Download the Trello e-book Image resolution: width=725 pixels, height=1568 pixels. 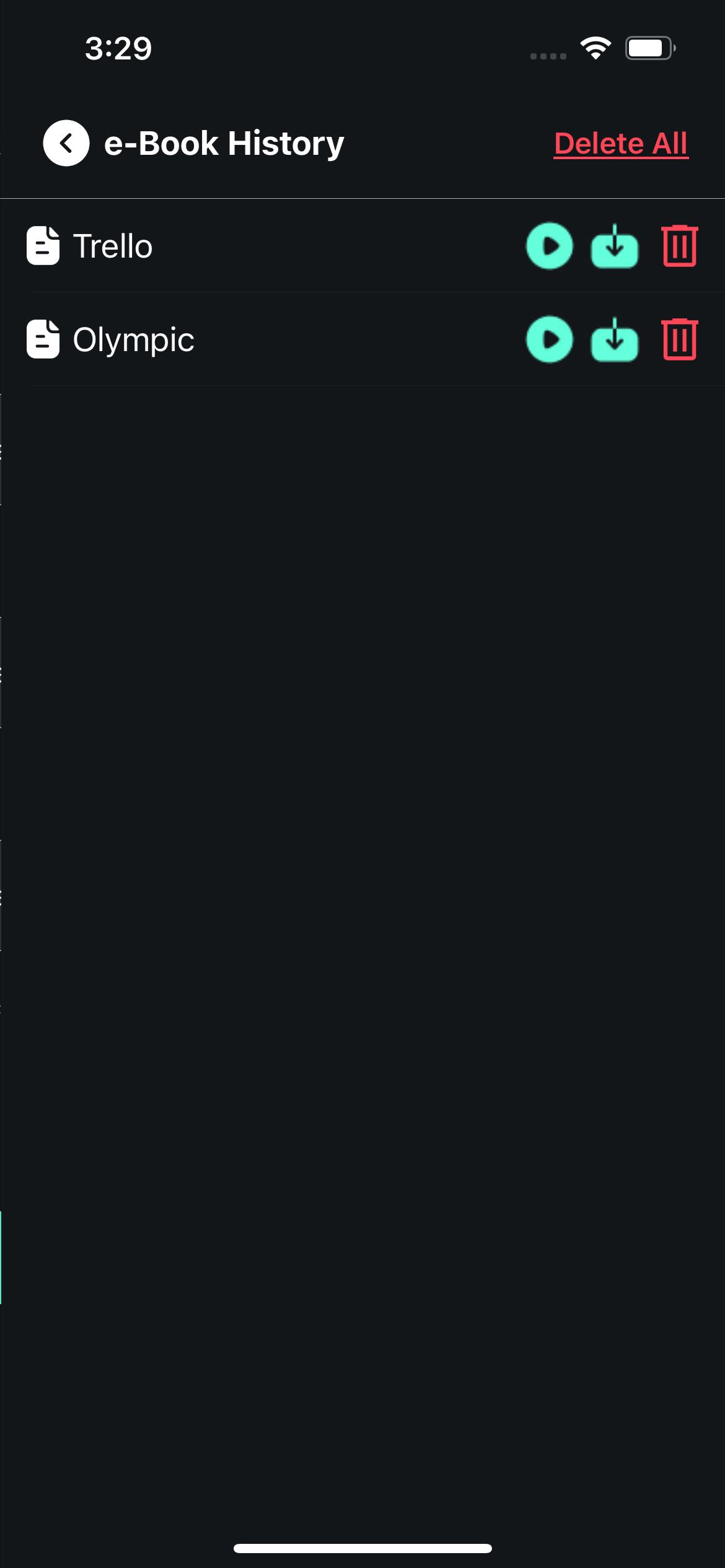point(614,246)
